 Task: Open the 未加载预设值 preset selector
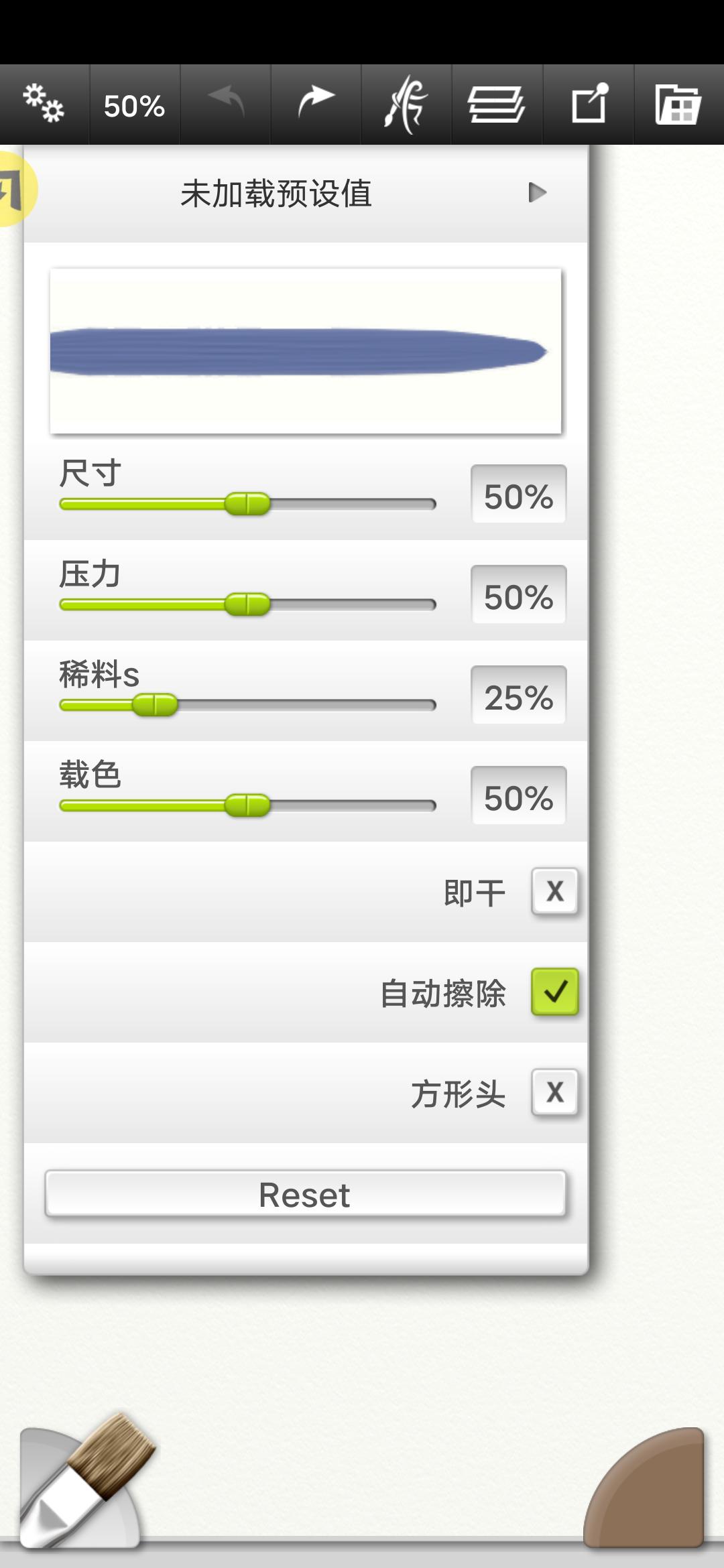pos(278,193)
